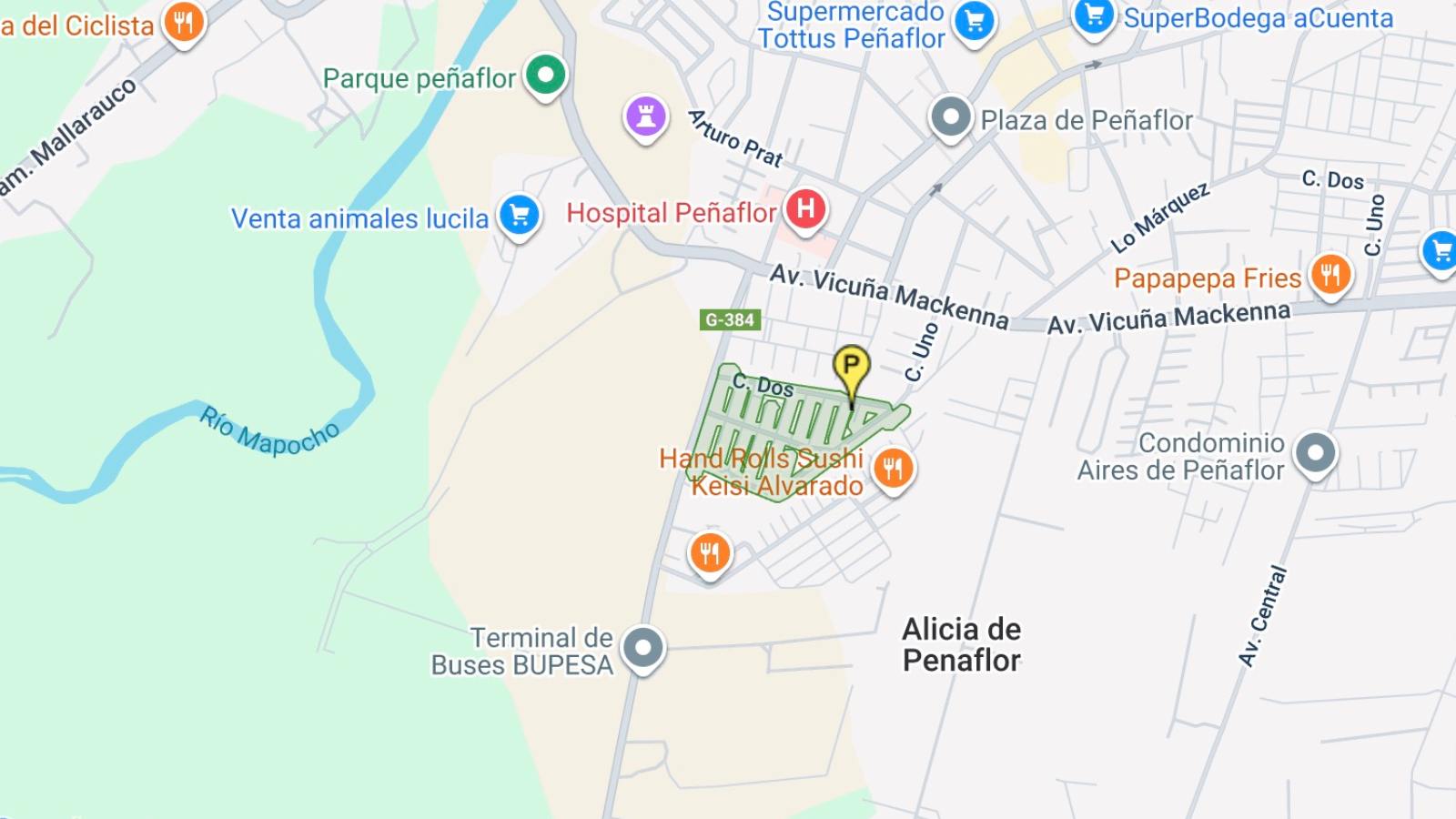Open the unlabeled restaurant pin above Terminal de Buses

[x=710, y=552]
